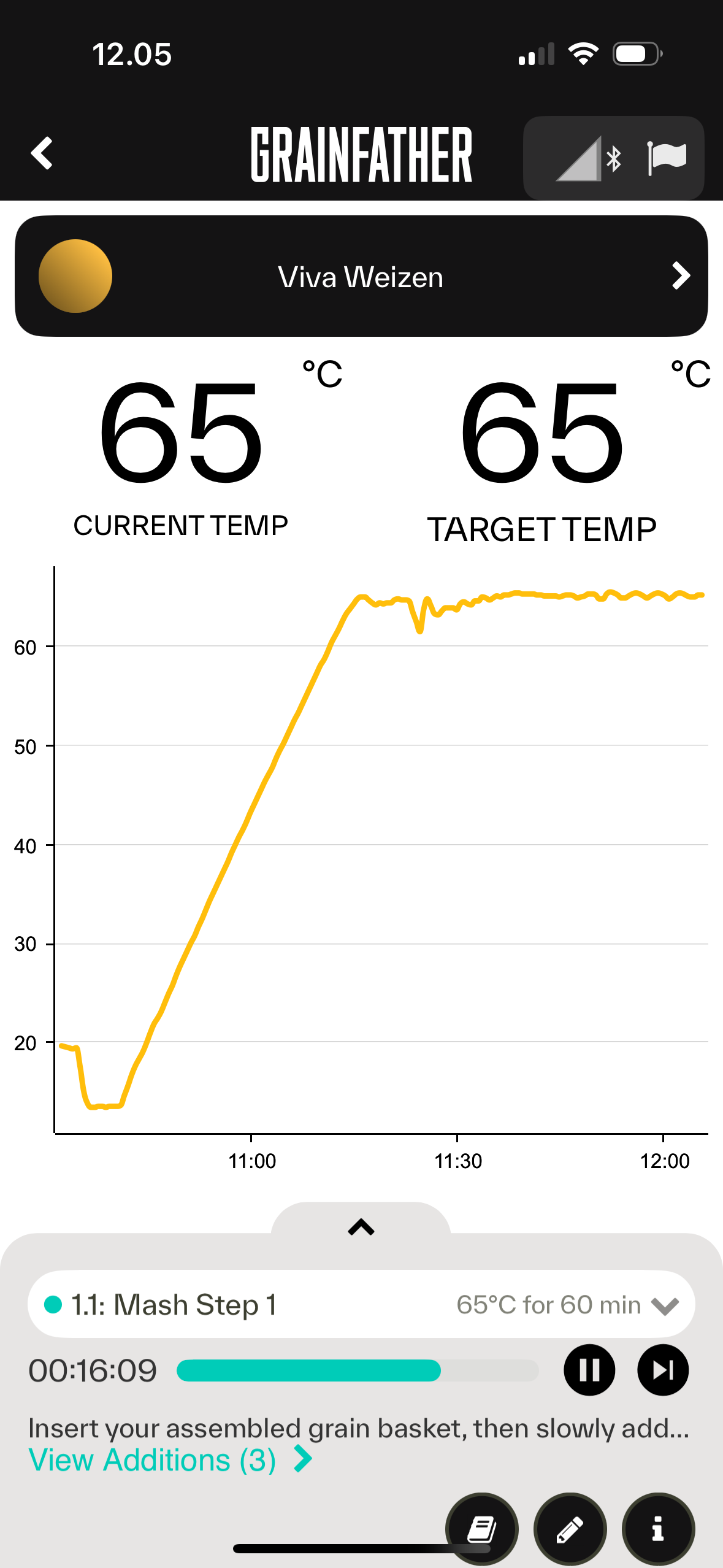The width and height of the screenshot is (723, 1568).
Task: Expand the panel with the up chevron
Action: pyautogui.click(x=361, y=1227)
